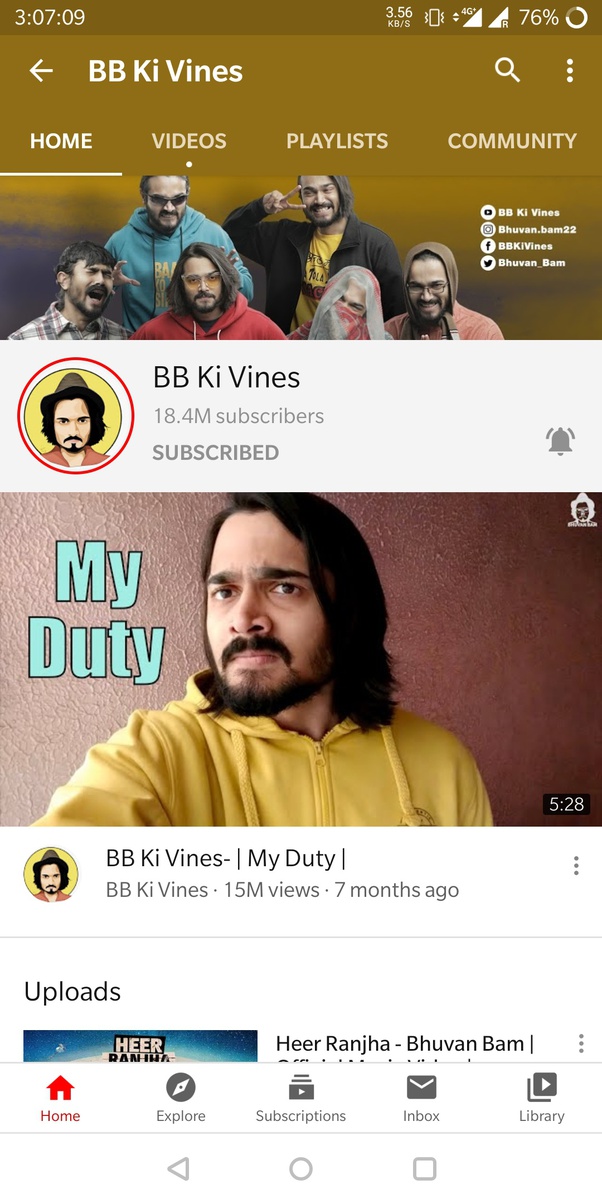Open the Inbox tab
The width and height of the screenshot is (602, 1204).
tap(421, 1097)
